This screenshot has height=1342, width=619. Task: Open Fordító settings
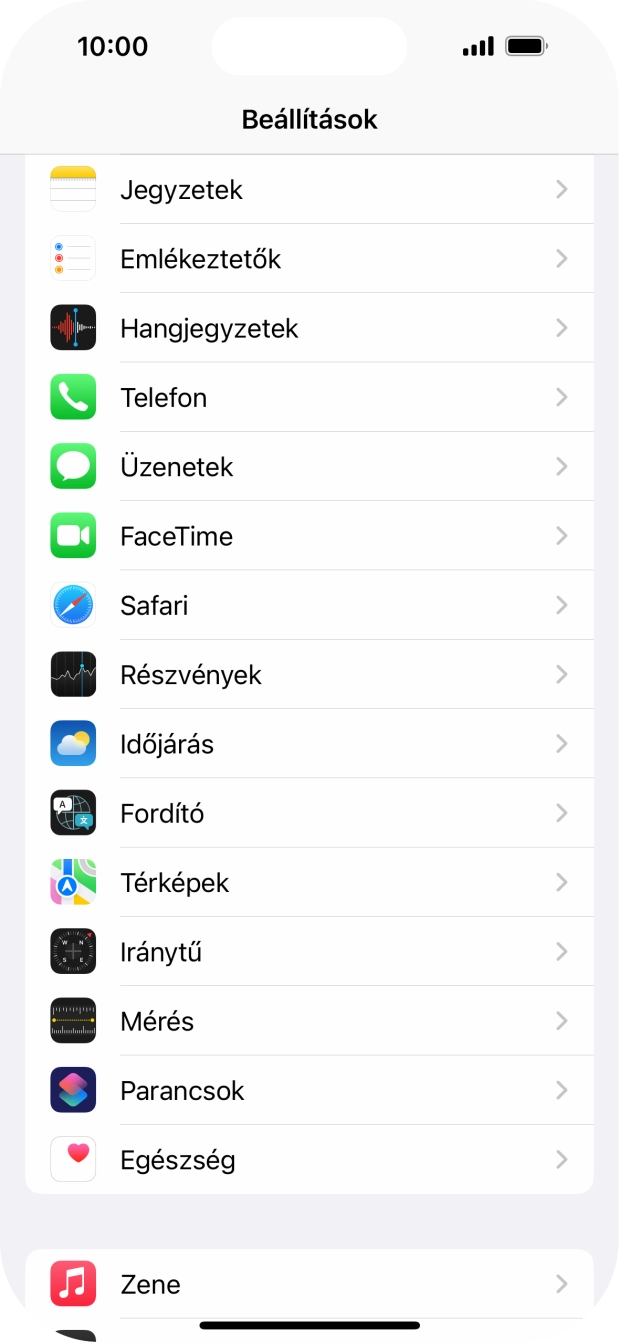[309, 813]
